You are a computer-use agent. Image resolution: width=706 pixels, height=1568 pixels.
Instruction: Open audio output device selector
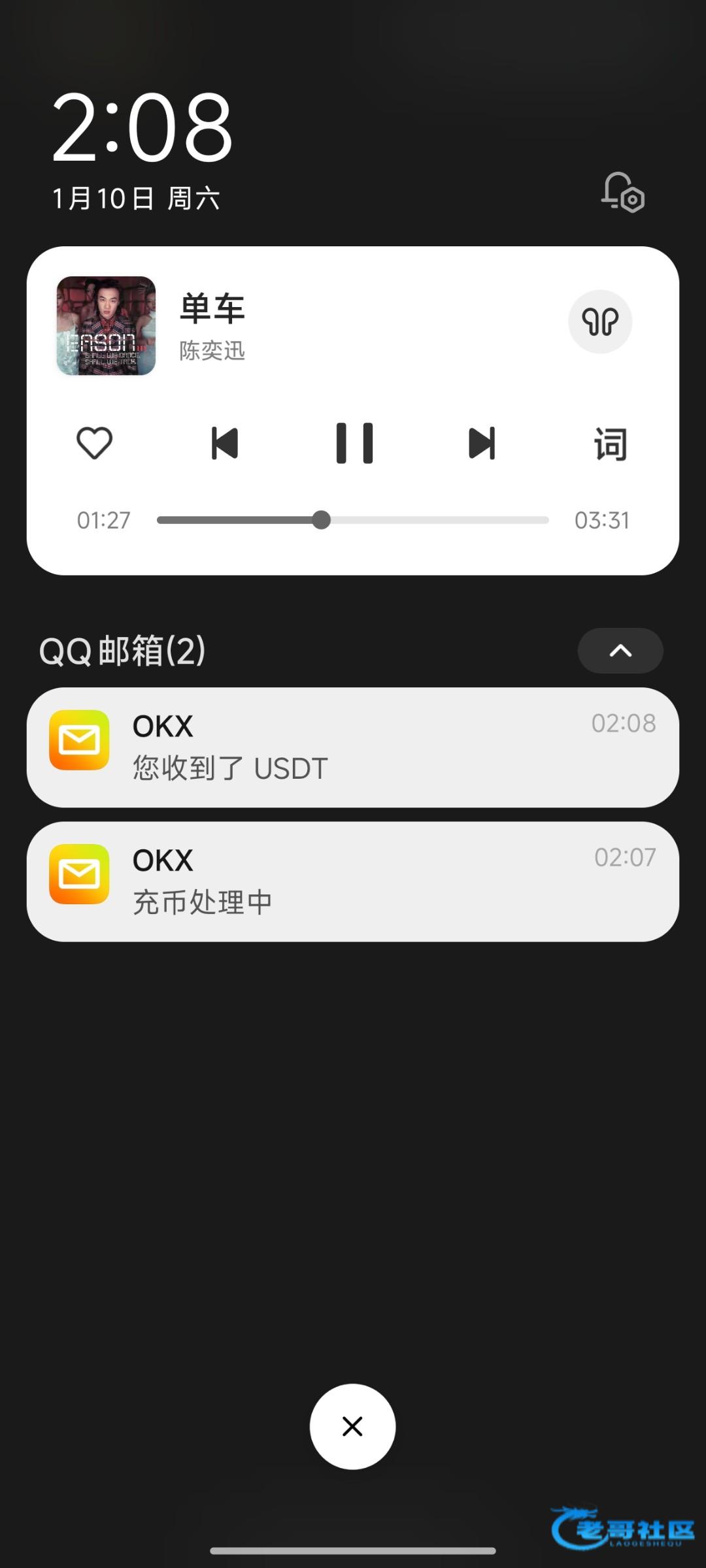[599, 321]
